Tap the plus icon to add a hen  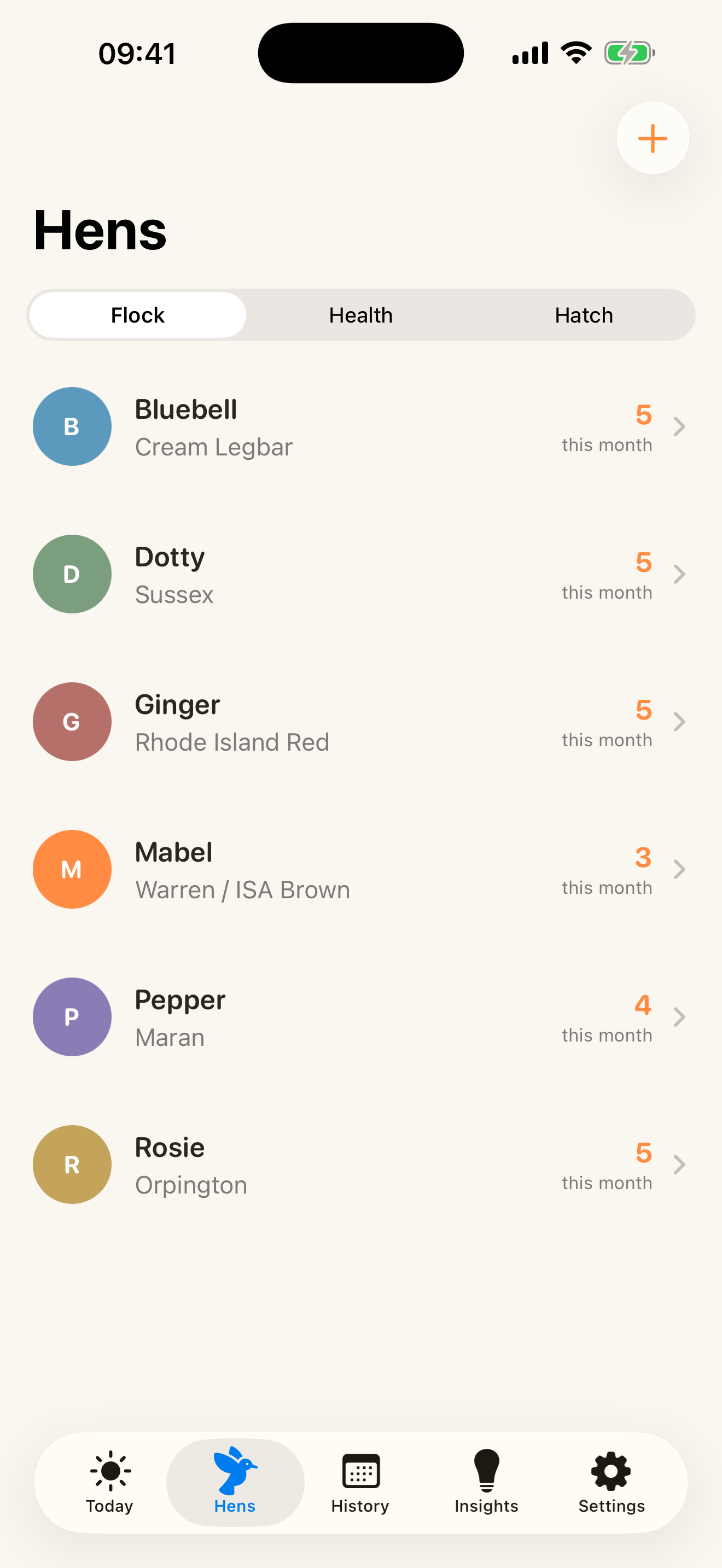coord(652,138)
